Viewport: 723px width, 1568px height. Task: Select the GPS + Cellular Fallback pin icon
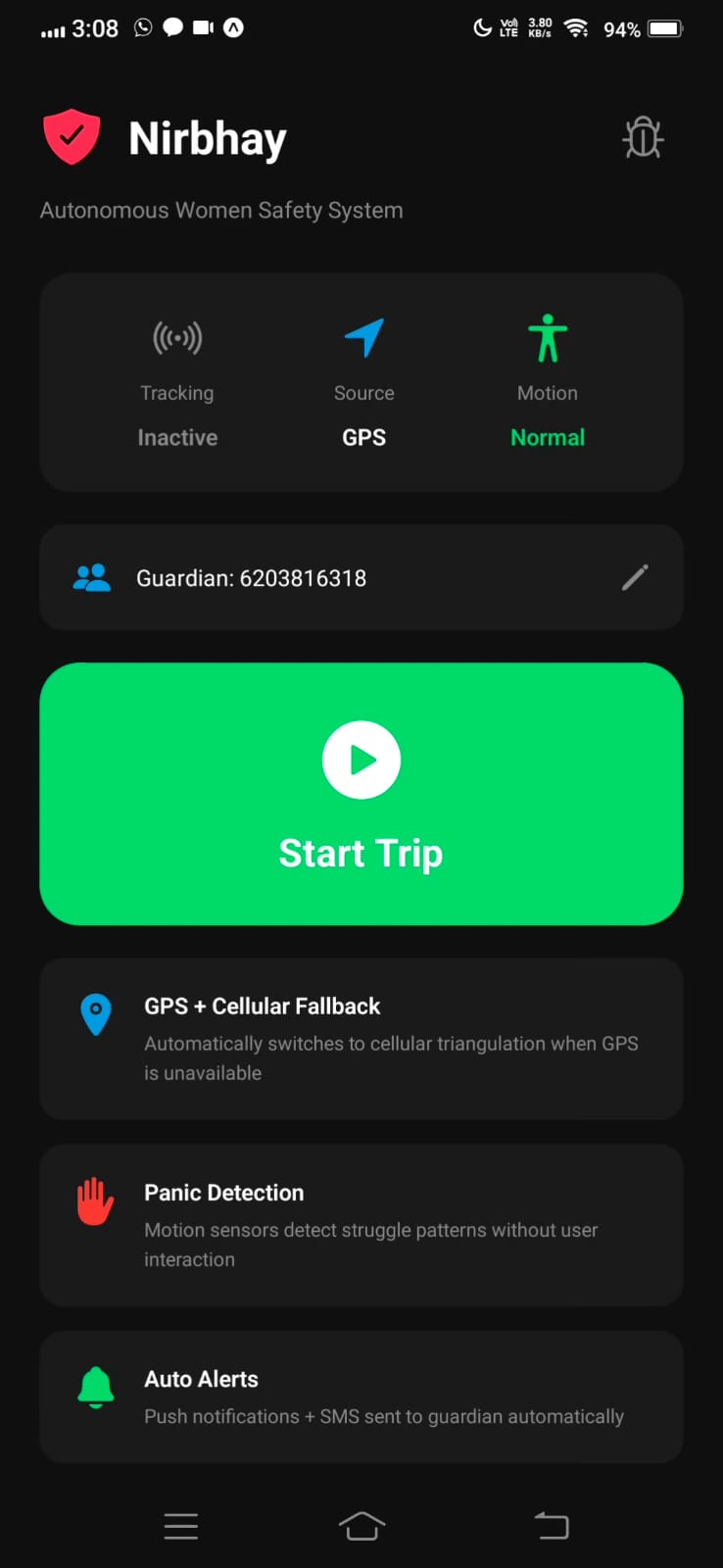pyautogui.click(x=95, y=1015)
